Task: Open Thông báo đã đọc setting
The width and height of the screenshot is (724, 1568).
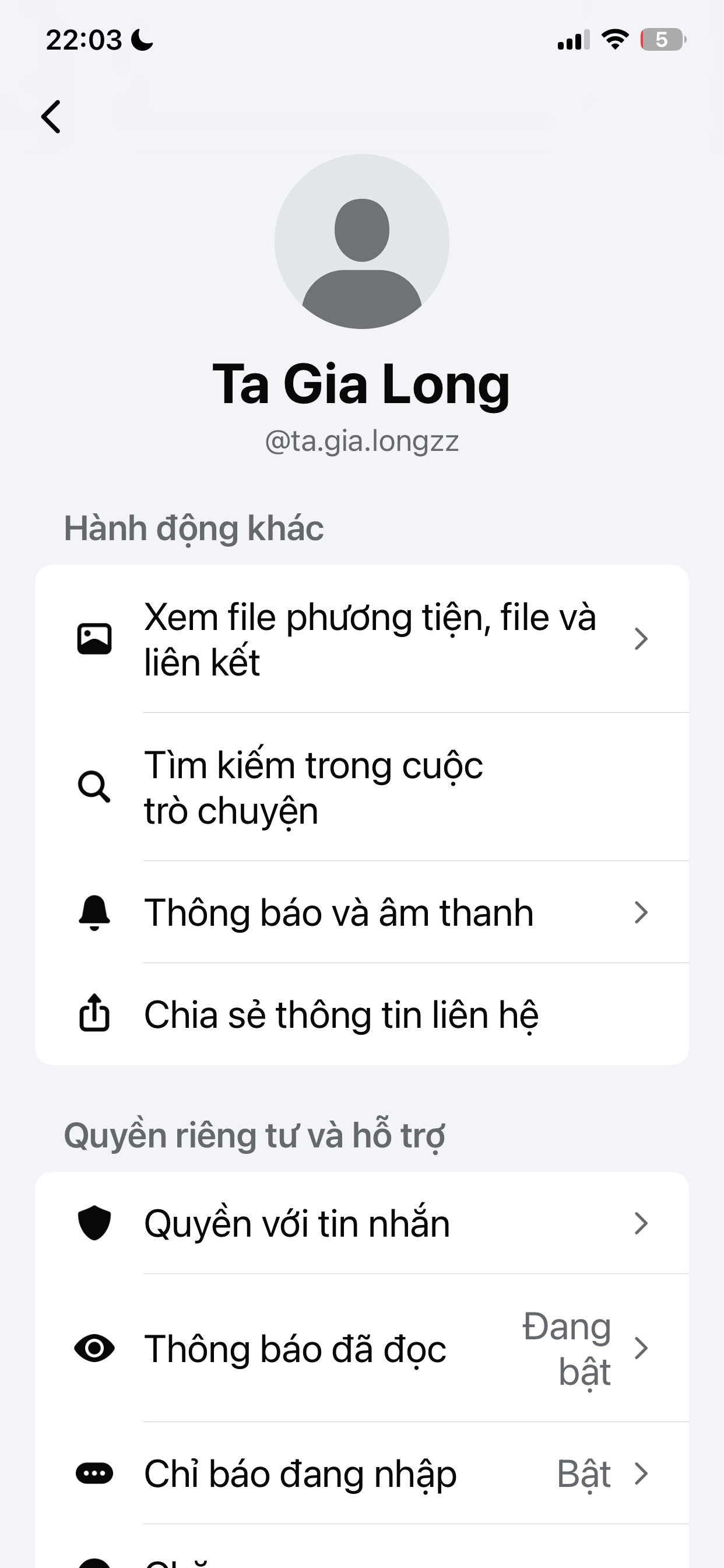Action: tap(361, 1348)
